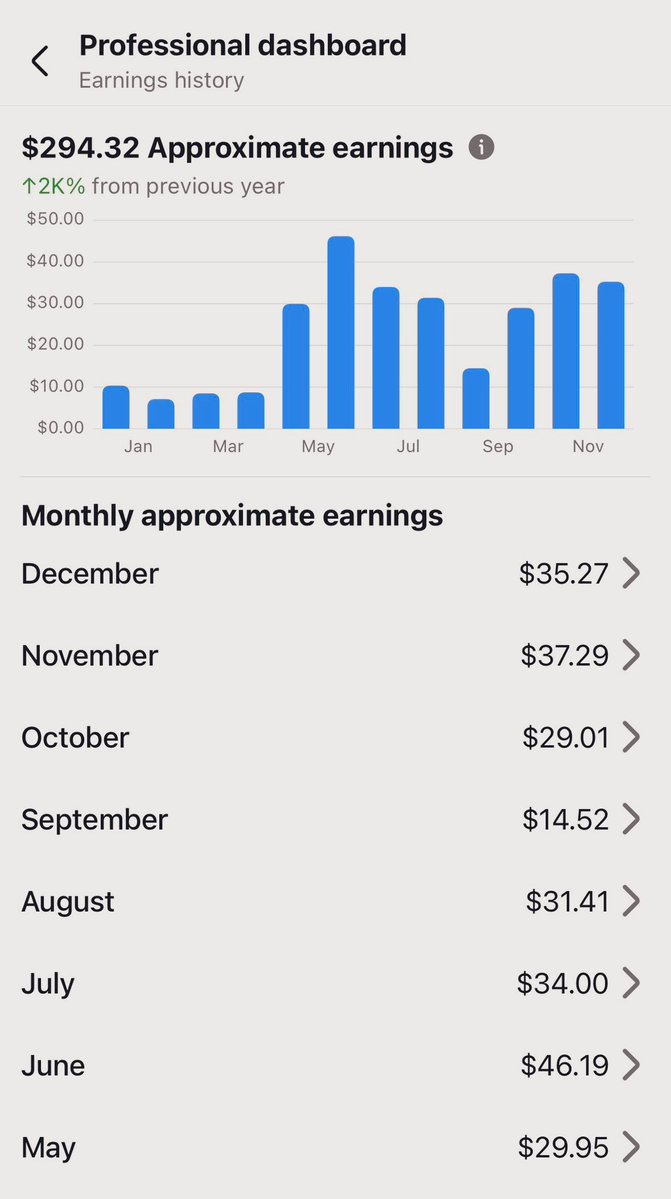Screen dimensions: 671x1199
Task: Open the October earnings row
Action: click(x=336, y=737)
